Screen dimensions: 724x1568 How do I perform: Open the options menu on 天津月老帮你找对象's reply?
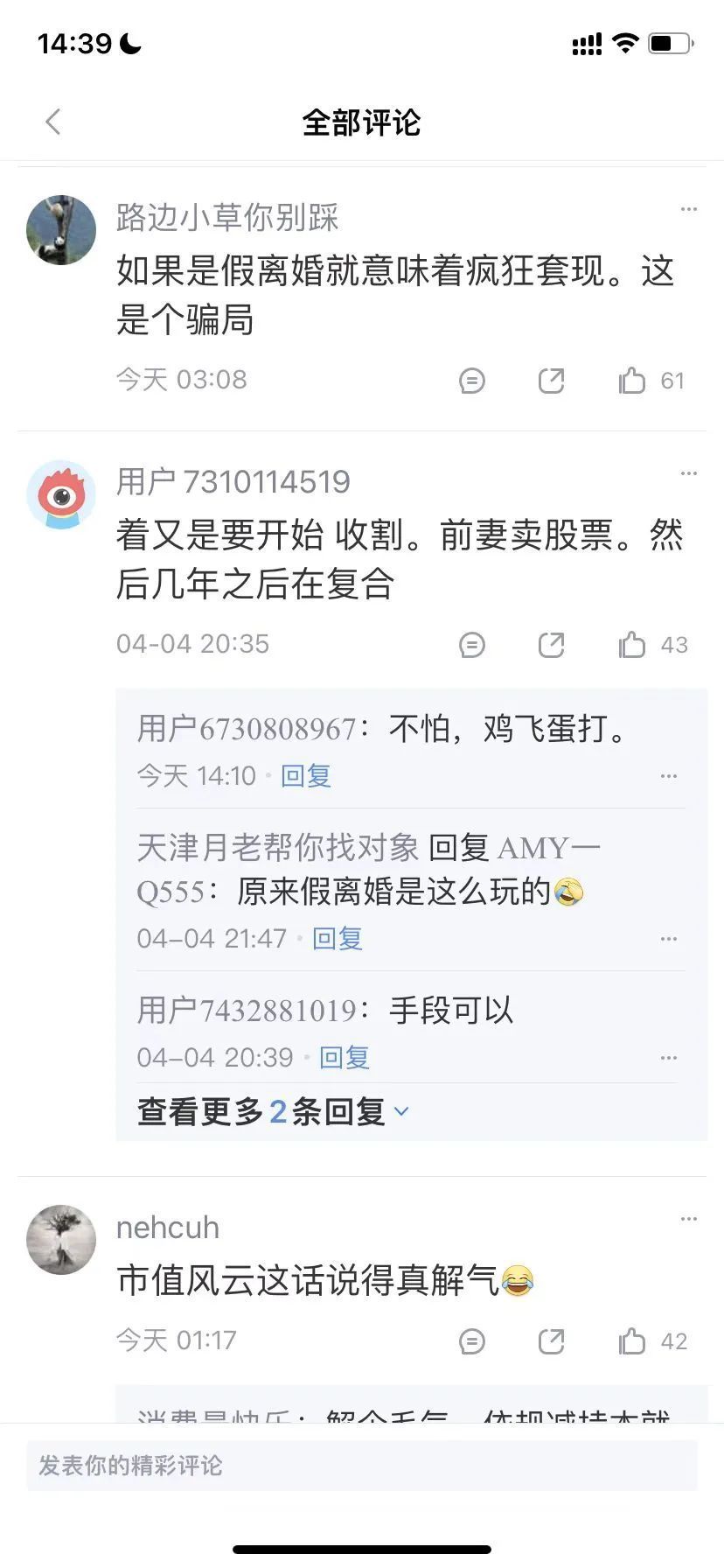point(668,937)
